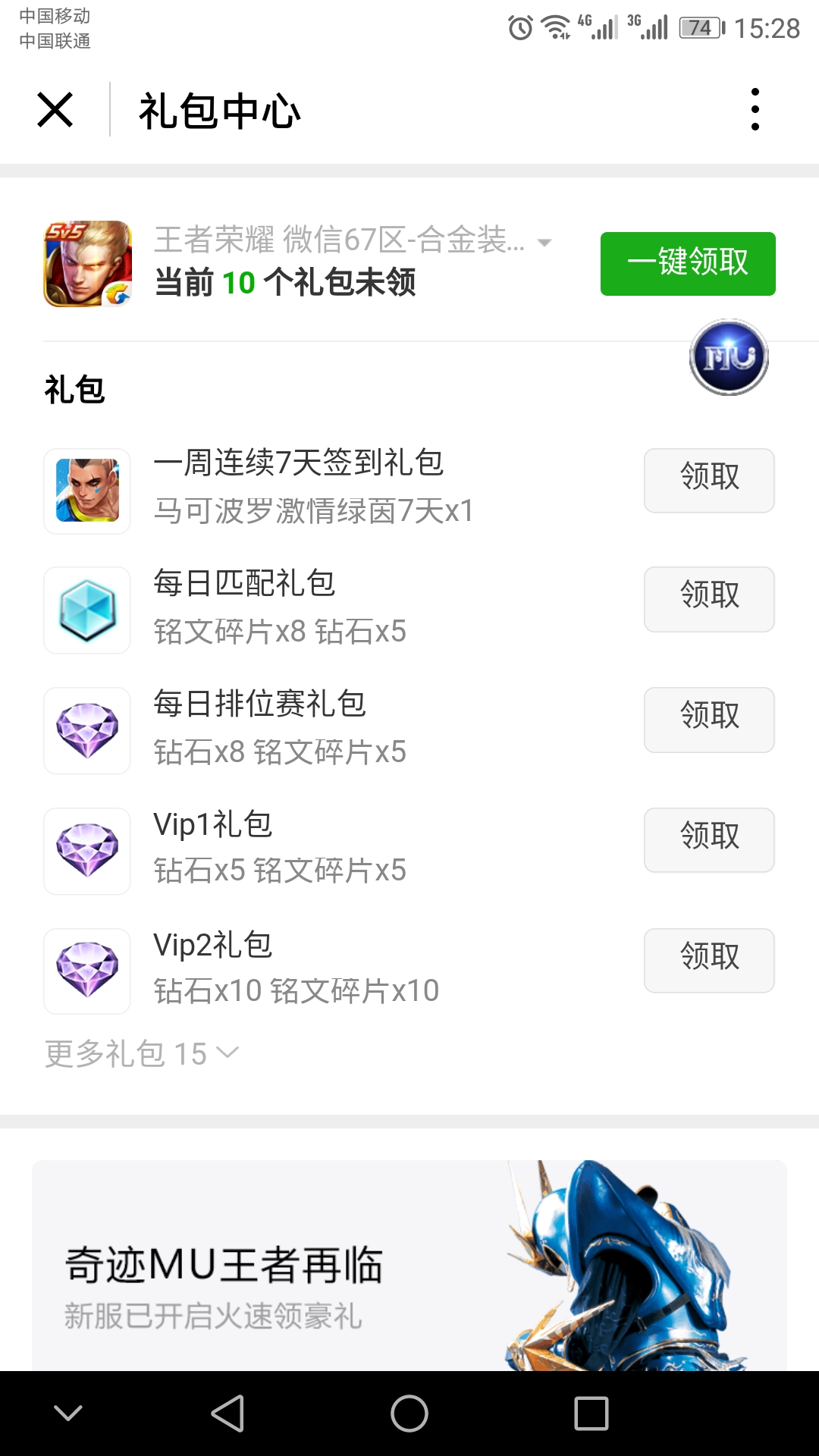Claim the 每日匹配礼包 with its 领取 button
Image resolution: width=819 pixels, height=1456 pixels.
point(708,599)
